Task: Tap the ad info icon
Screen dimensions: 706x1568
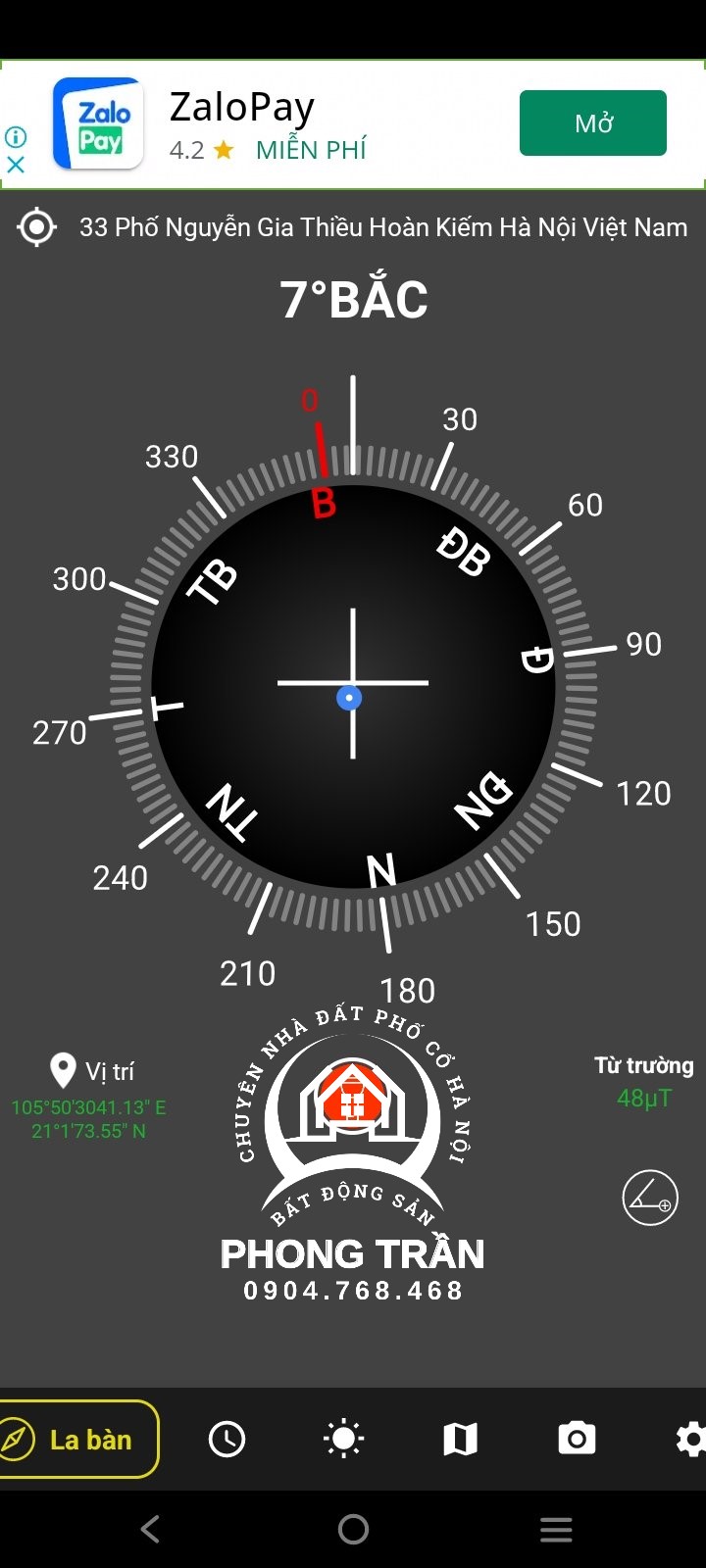Action: click(16, 136)
